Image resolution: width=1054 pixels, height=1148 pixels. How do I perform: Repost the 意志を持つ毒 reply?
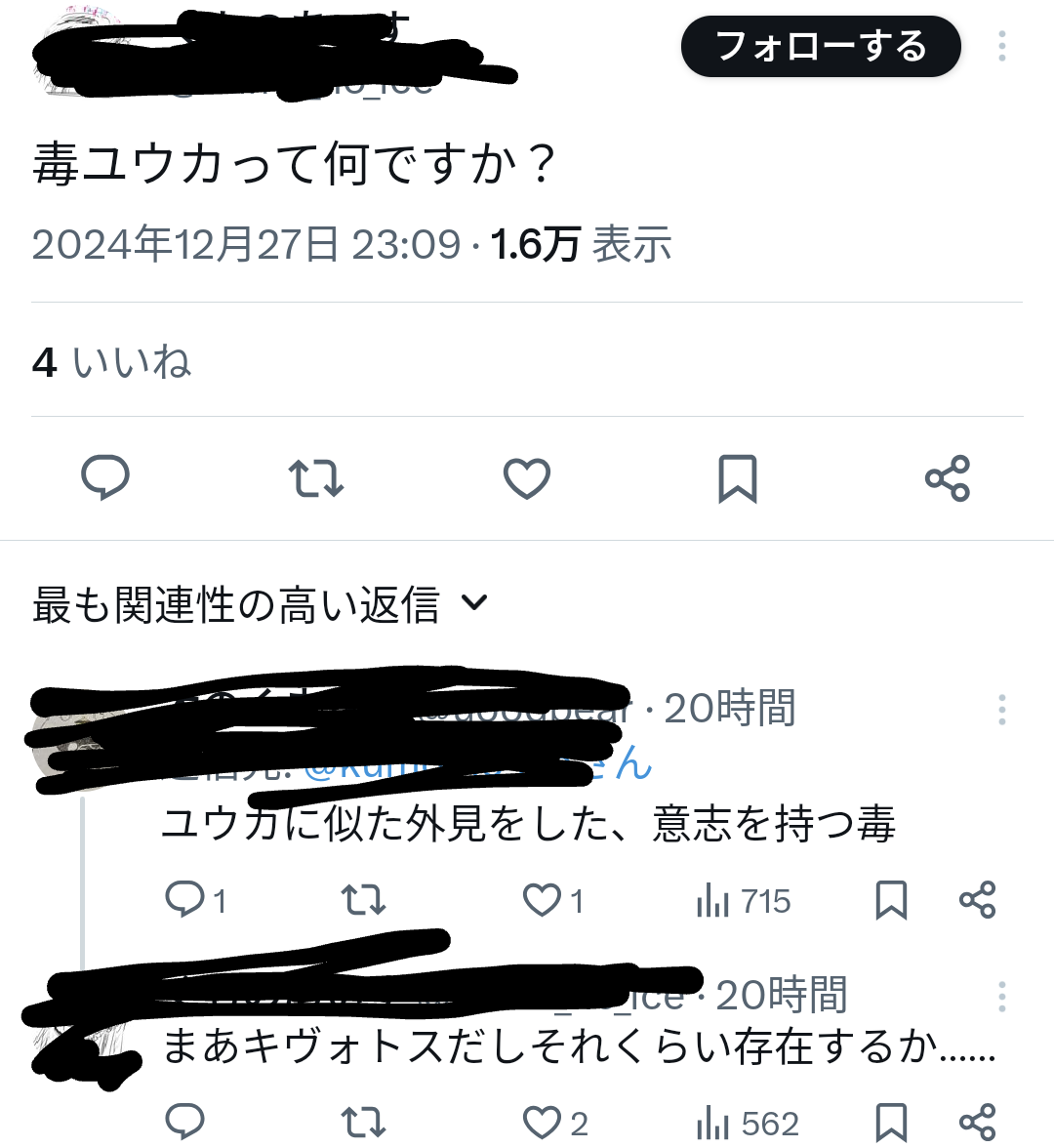coord(363,900)
